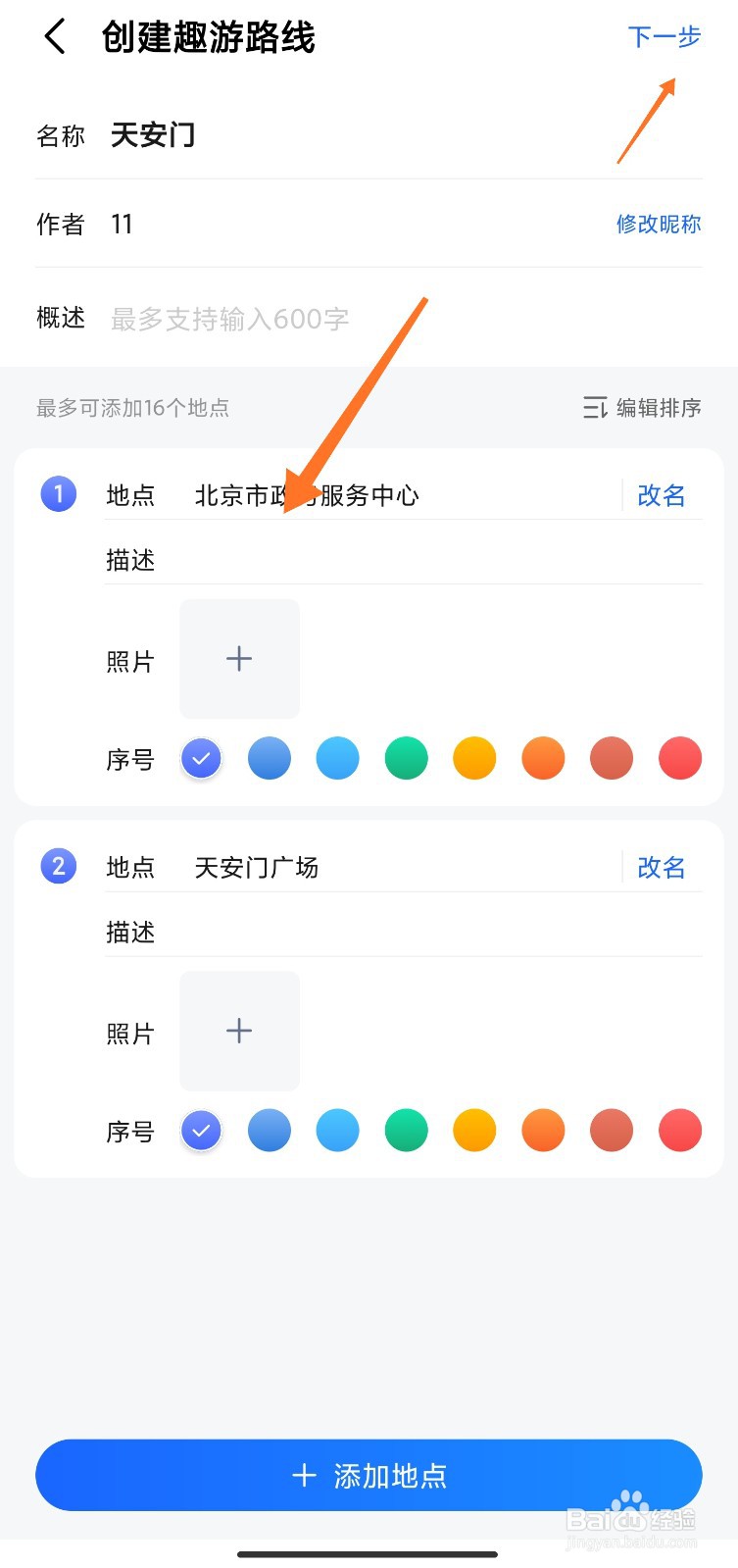
Task: Go back using the top-left arrow
Action: pyautogui.click(x=55, y=37)
